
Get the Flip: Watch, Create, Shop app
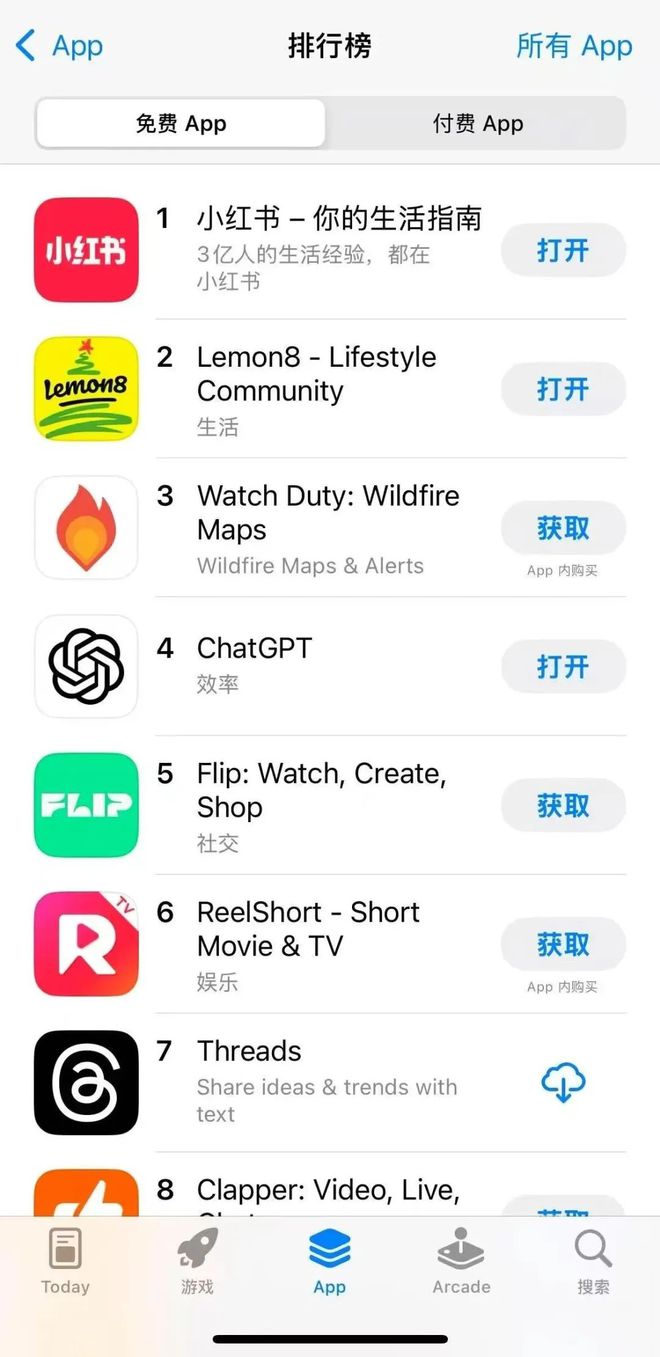(562, 806)
